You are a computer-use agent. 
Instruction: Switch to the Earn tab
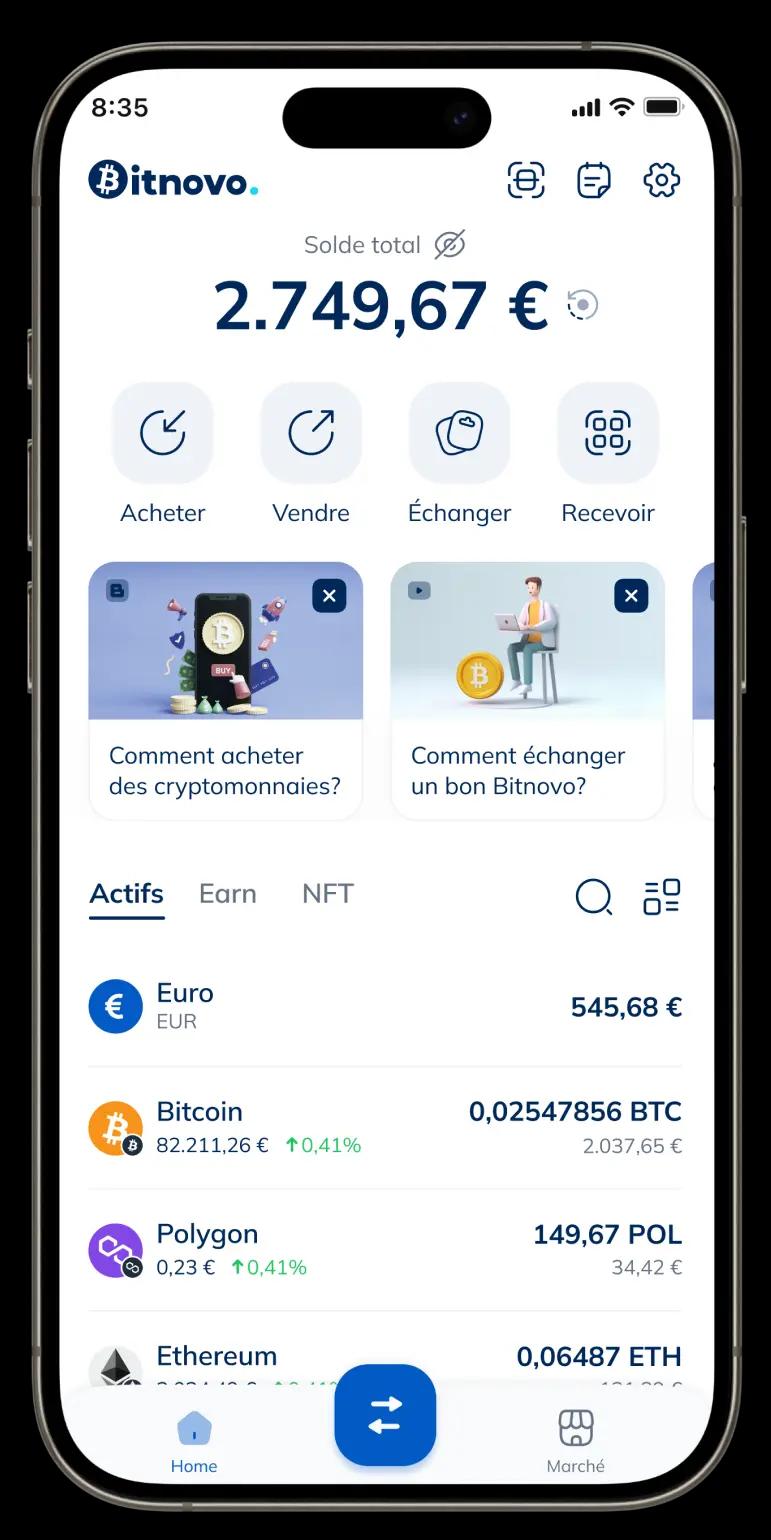tap(228, 893)
